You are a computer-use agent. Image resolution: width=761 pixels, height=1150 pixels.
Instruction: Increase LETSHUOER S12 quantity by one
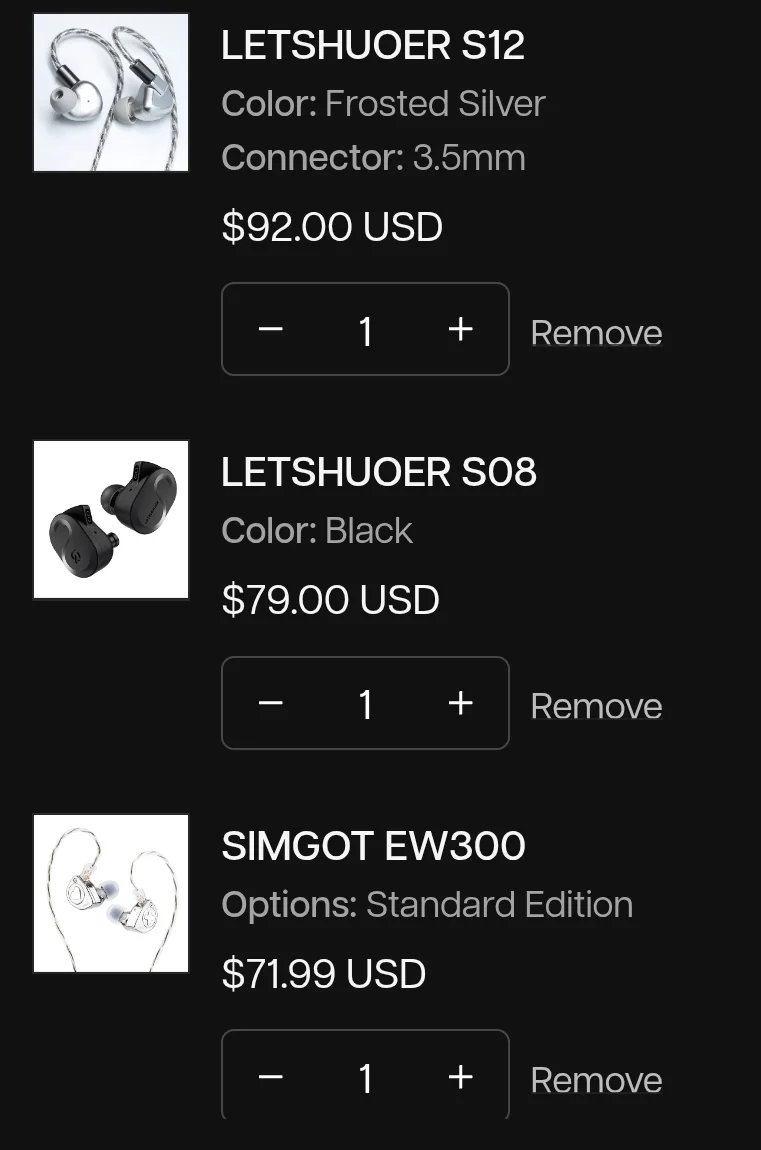pos(460,329)
